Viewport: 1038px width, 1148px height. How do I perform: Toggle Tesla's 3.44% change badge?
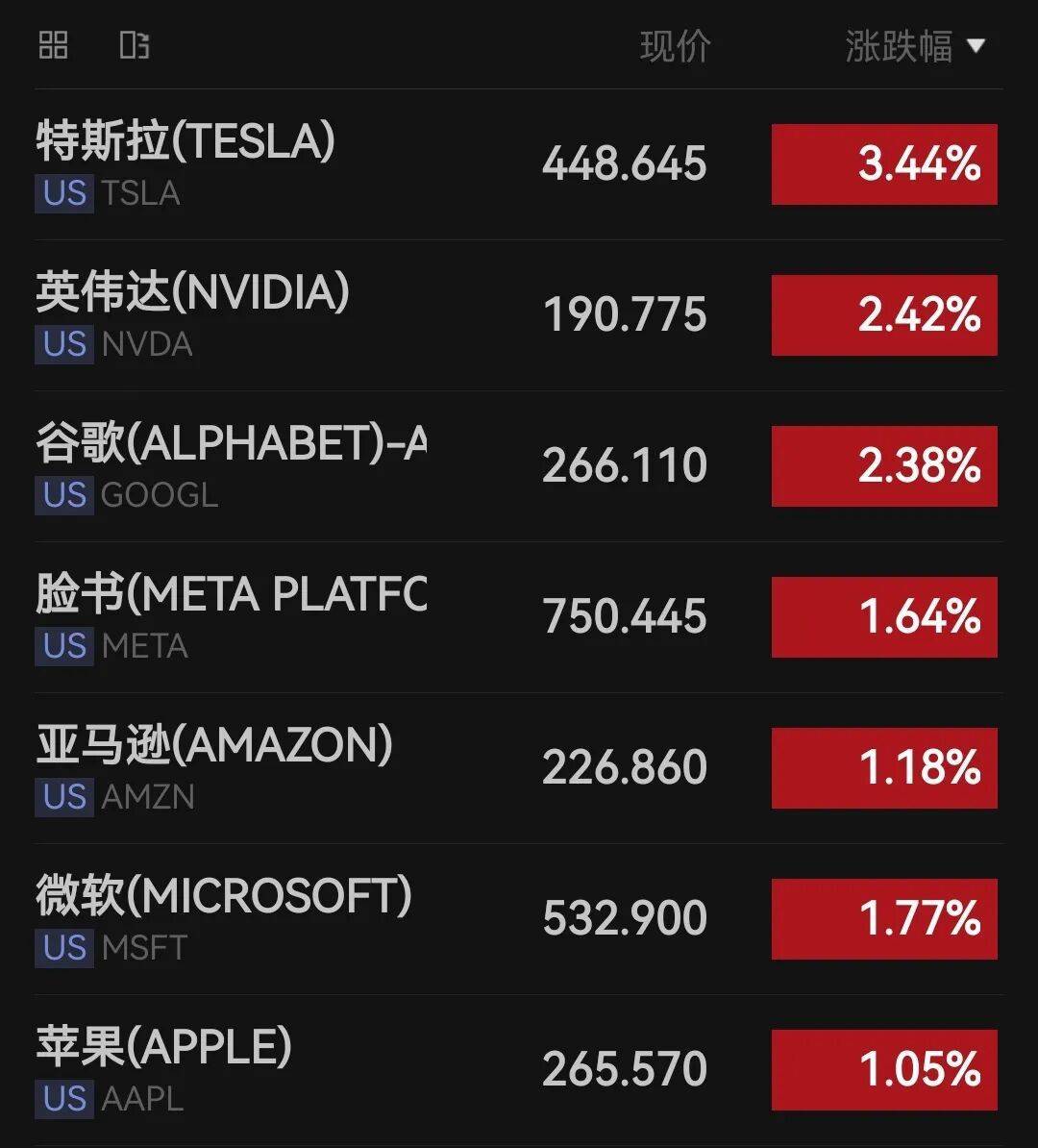click(883, 164)
